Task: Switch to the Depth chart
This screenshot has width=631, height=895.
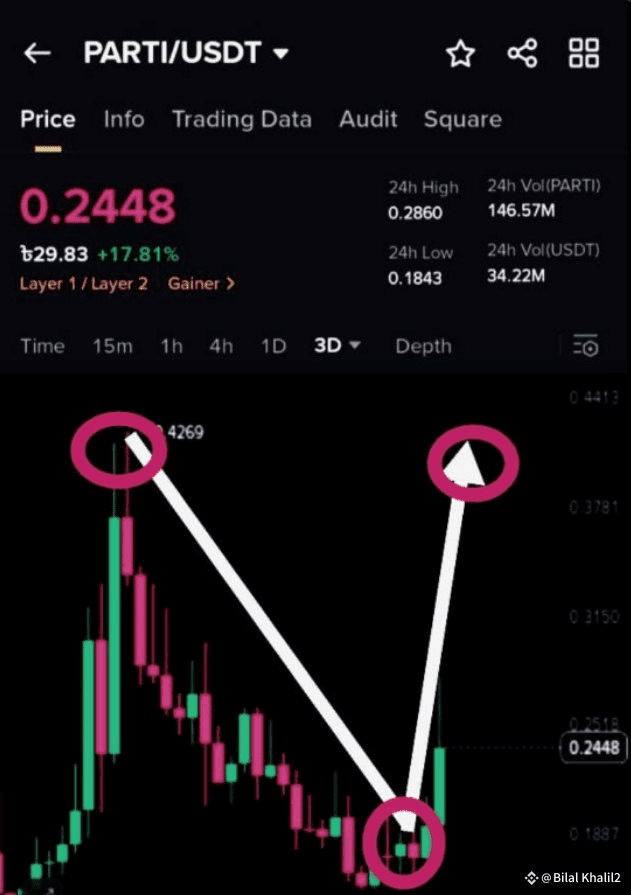Action: point(423,346)
